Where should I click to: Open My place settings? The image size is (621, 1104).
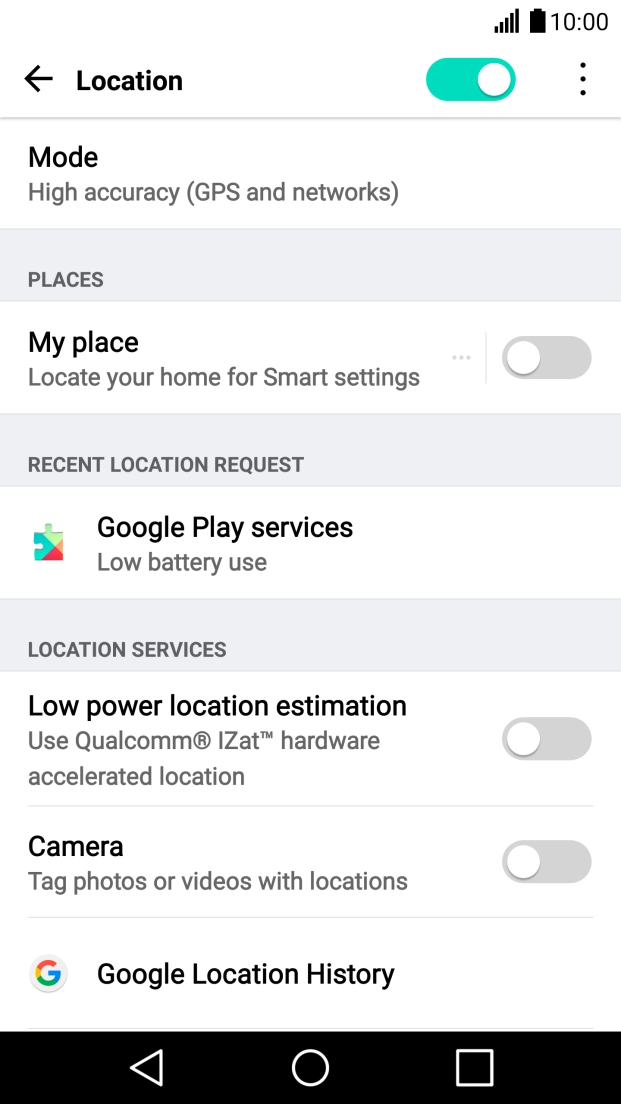224,358
